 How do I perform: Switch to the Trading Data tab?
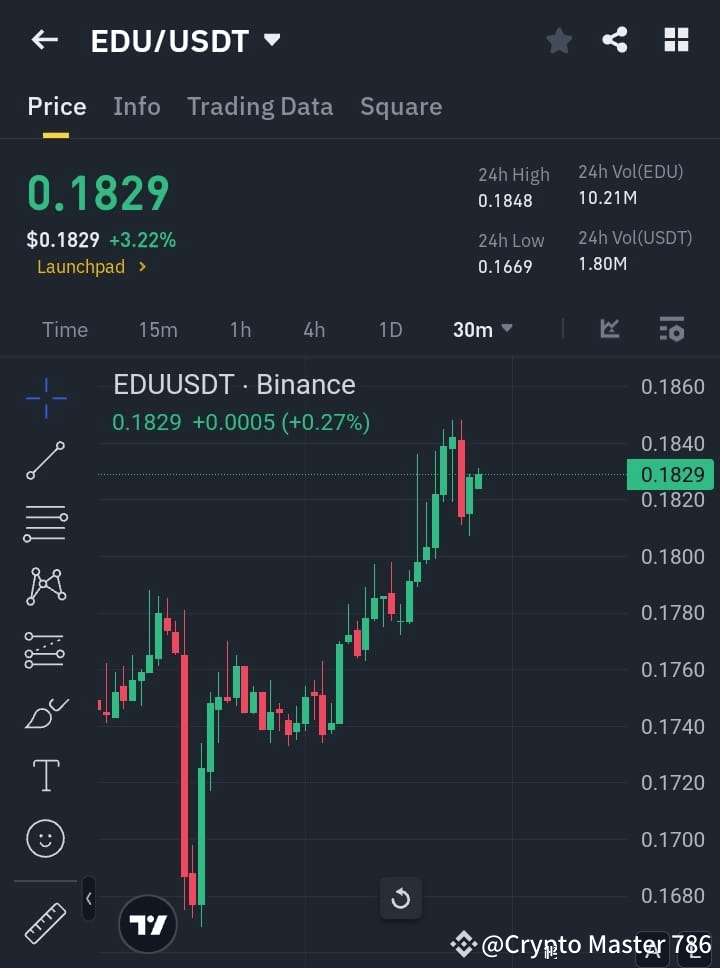click(x=260, y=106)
